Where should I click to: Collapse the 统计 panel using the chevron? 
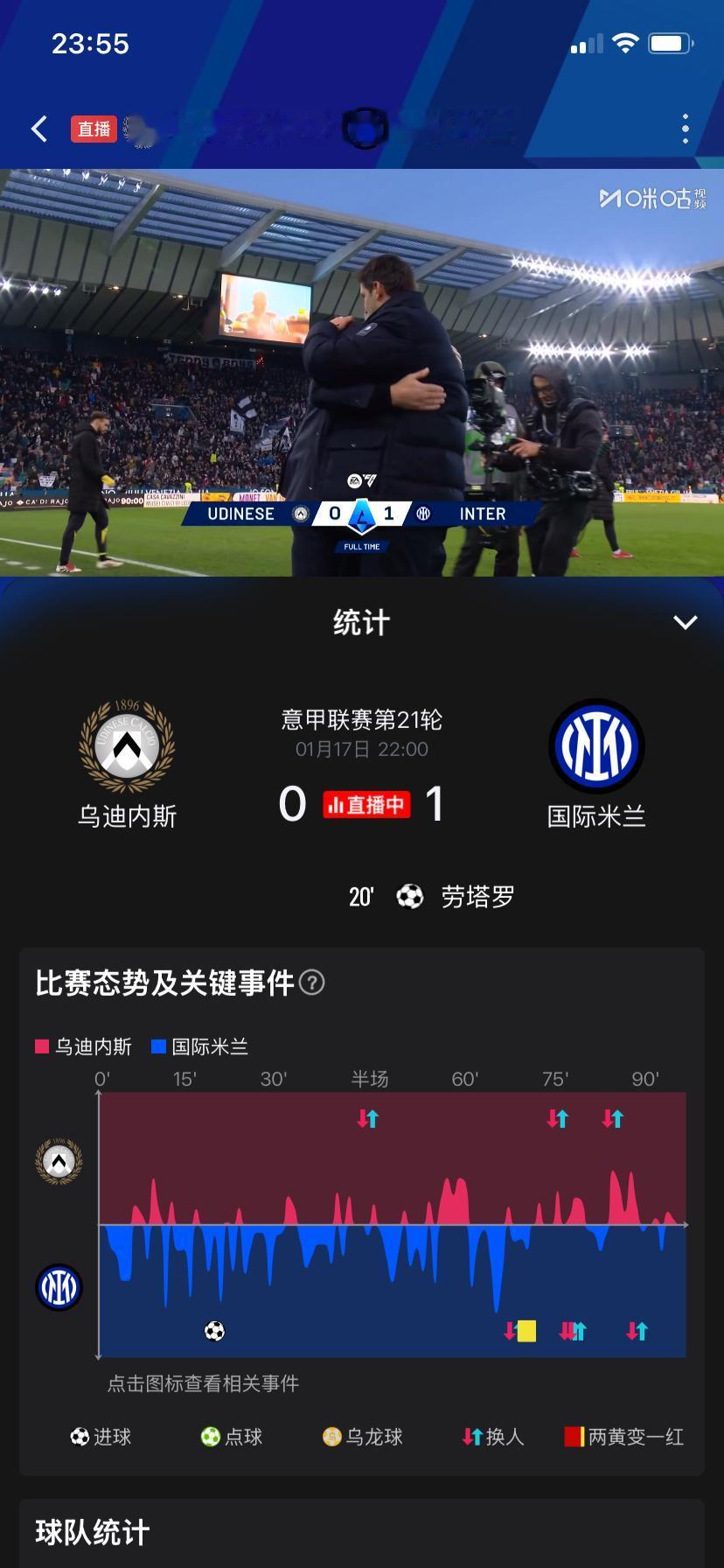(686, 623)
